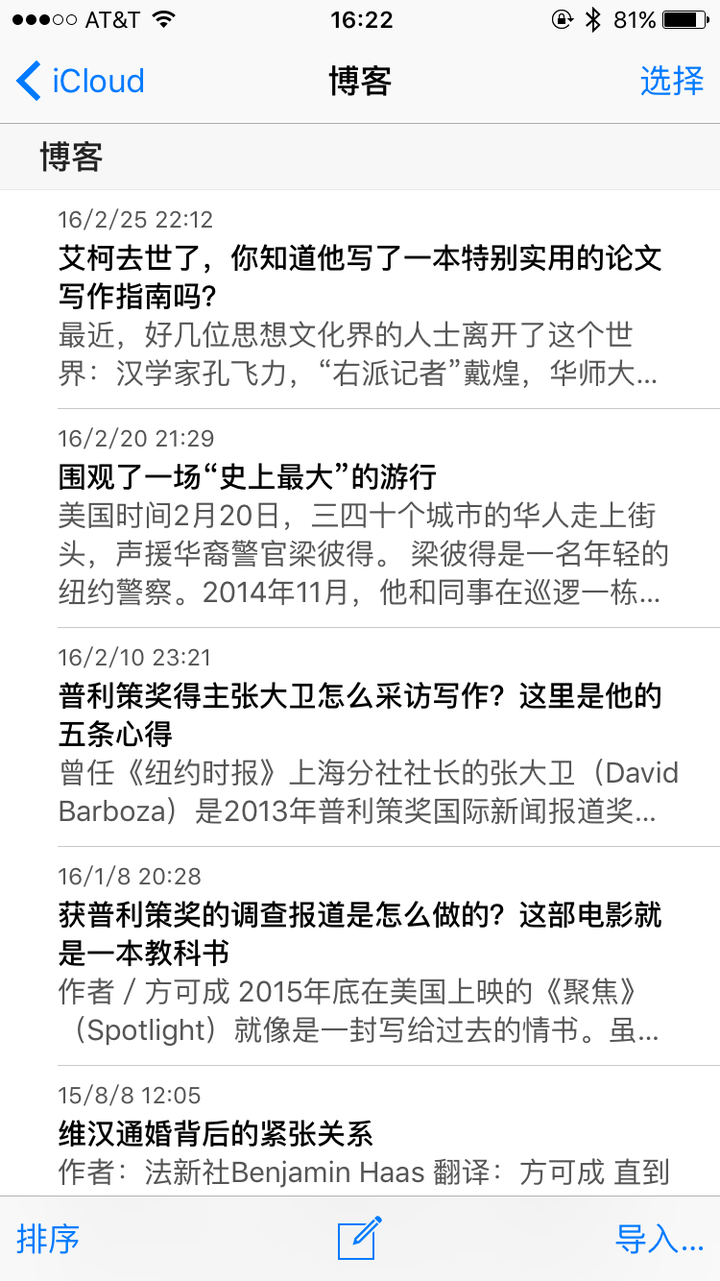Image resolution: width=720 pixels, height=1281 pixels.
Task: Tap 选择 to select notes
Action: click(671, 81)
